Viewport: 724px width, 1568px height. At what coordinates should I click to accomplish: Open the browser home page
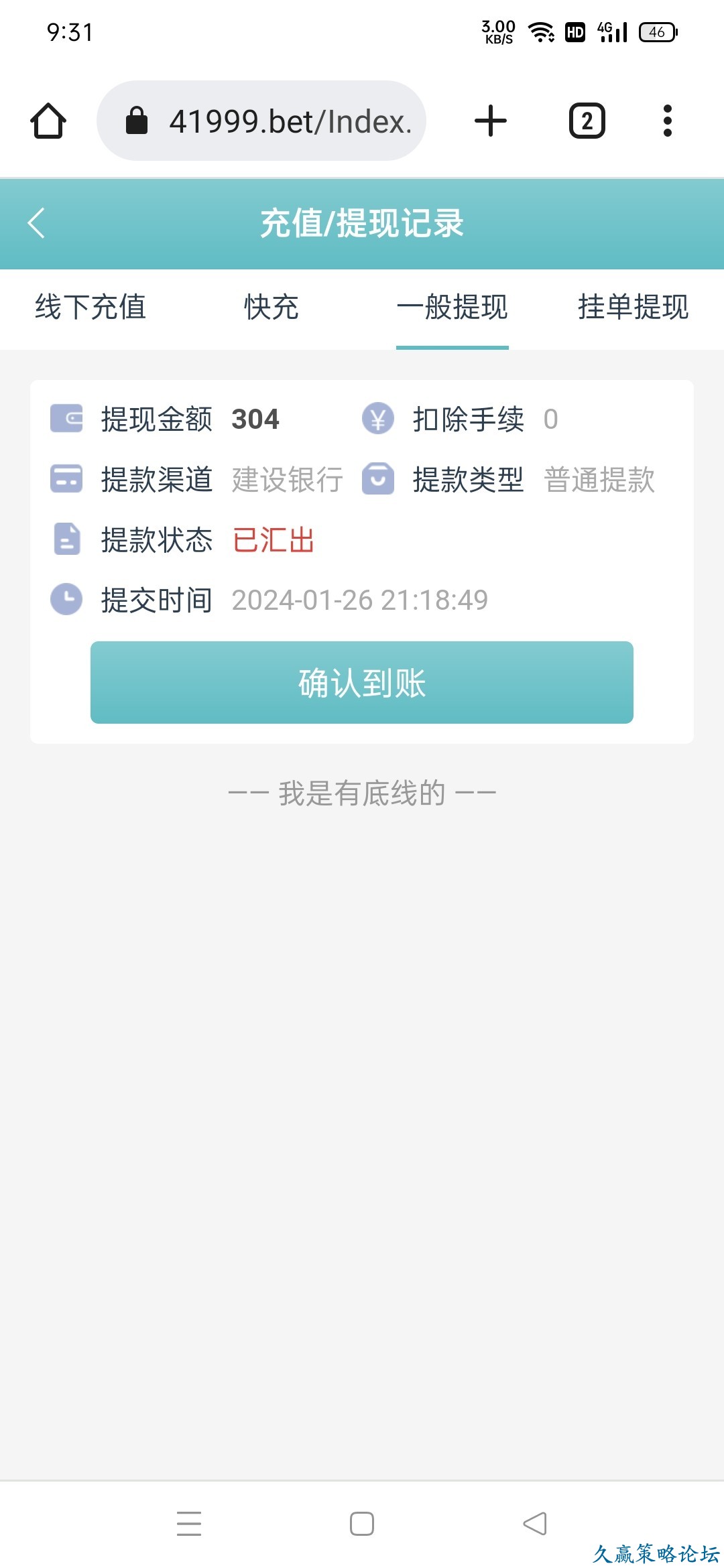48,121
